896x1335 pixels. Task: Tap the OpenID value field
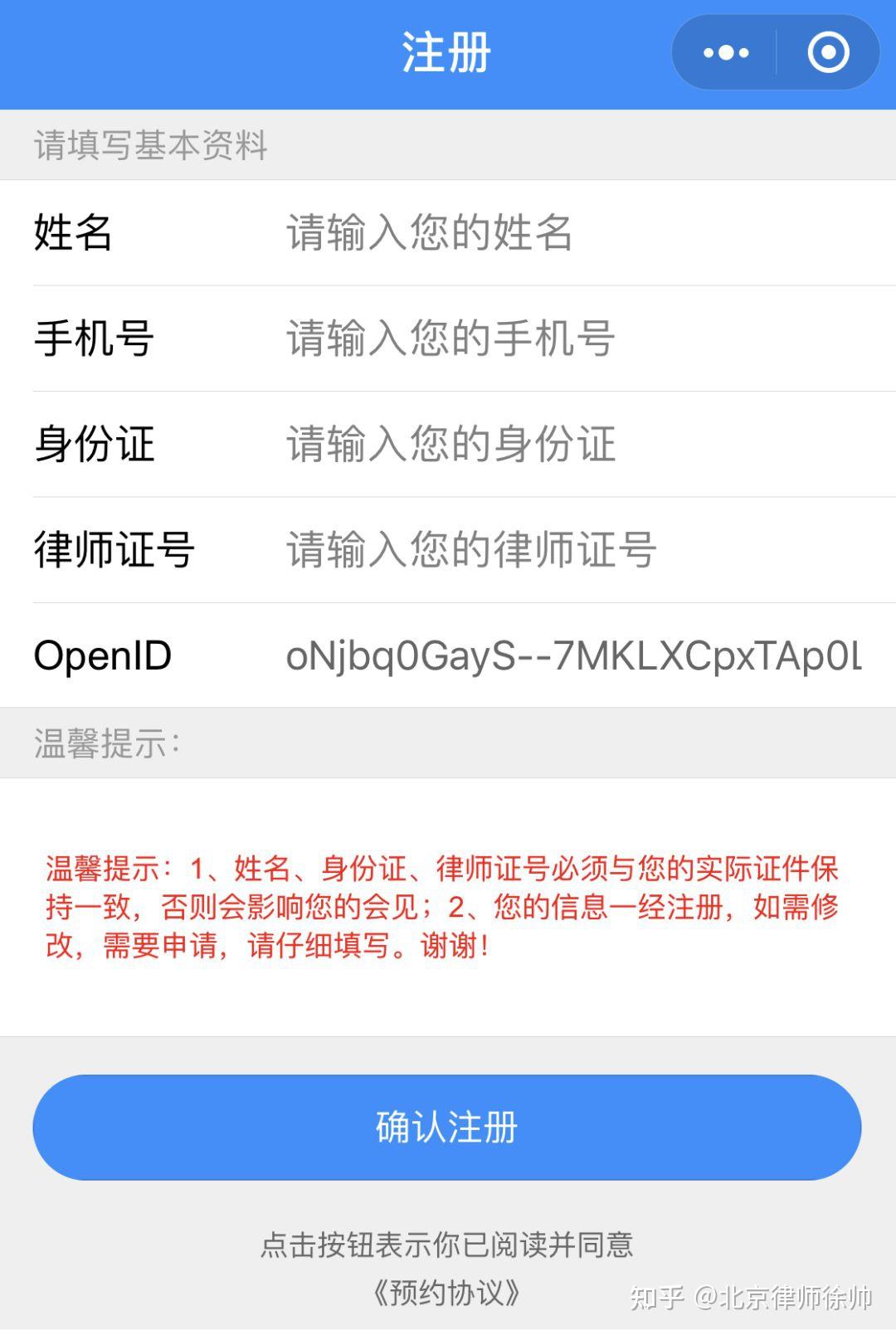[x=572, y=655]
